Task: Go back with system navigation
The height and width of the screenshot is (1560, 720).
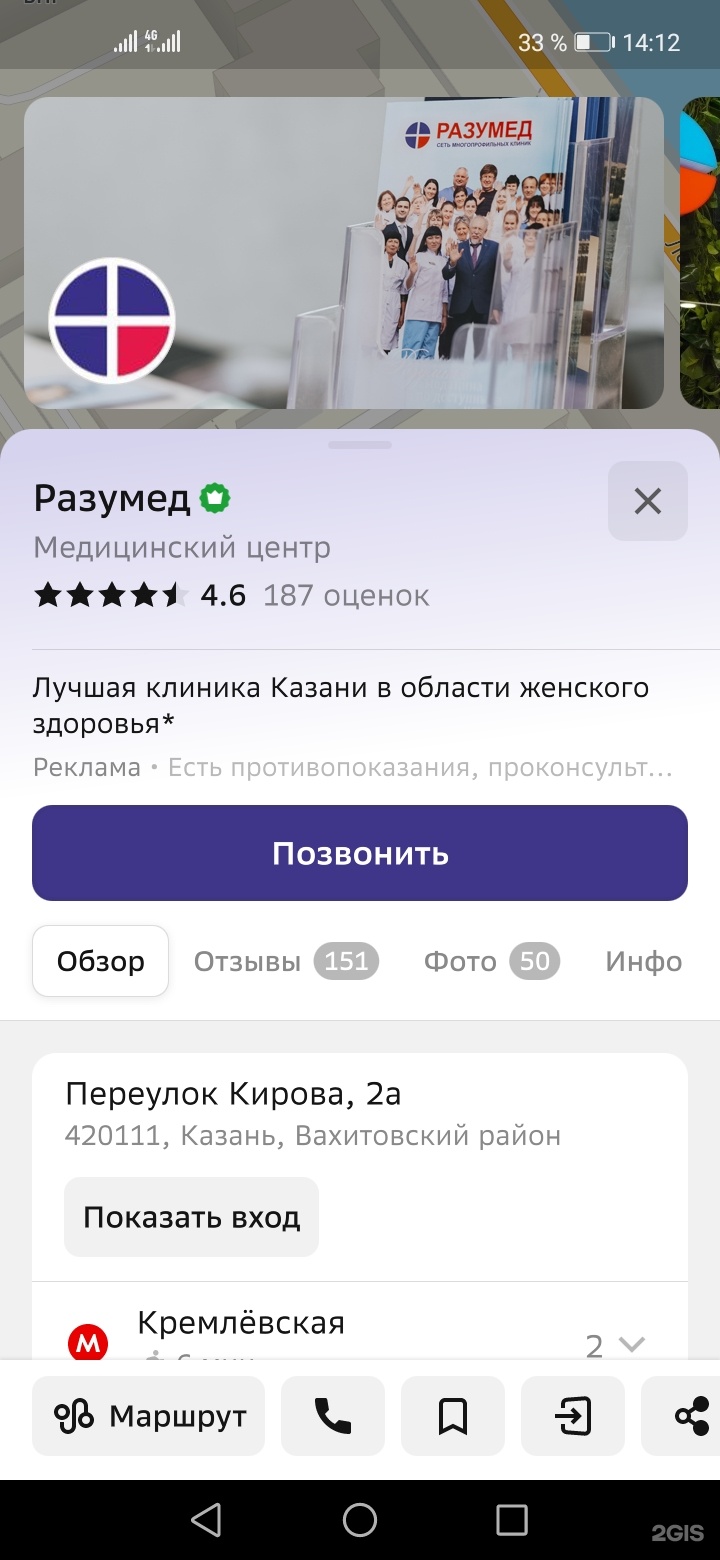Action: [206, 1520]
